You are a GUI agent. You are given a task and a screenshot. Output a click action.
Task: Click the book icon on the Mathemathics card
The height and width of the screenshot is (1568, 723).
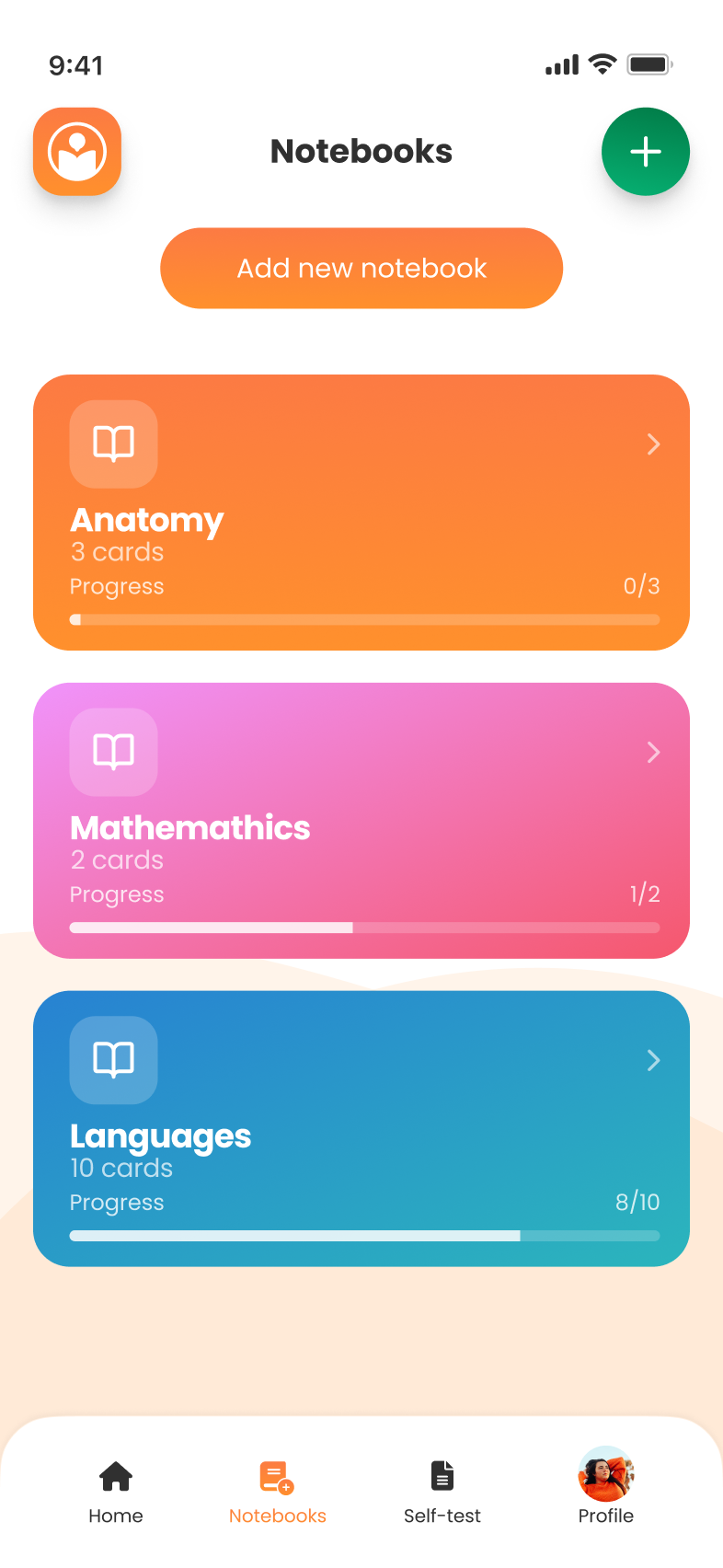pyautogui.click(x=113, y=752)
